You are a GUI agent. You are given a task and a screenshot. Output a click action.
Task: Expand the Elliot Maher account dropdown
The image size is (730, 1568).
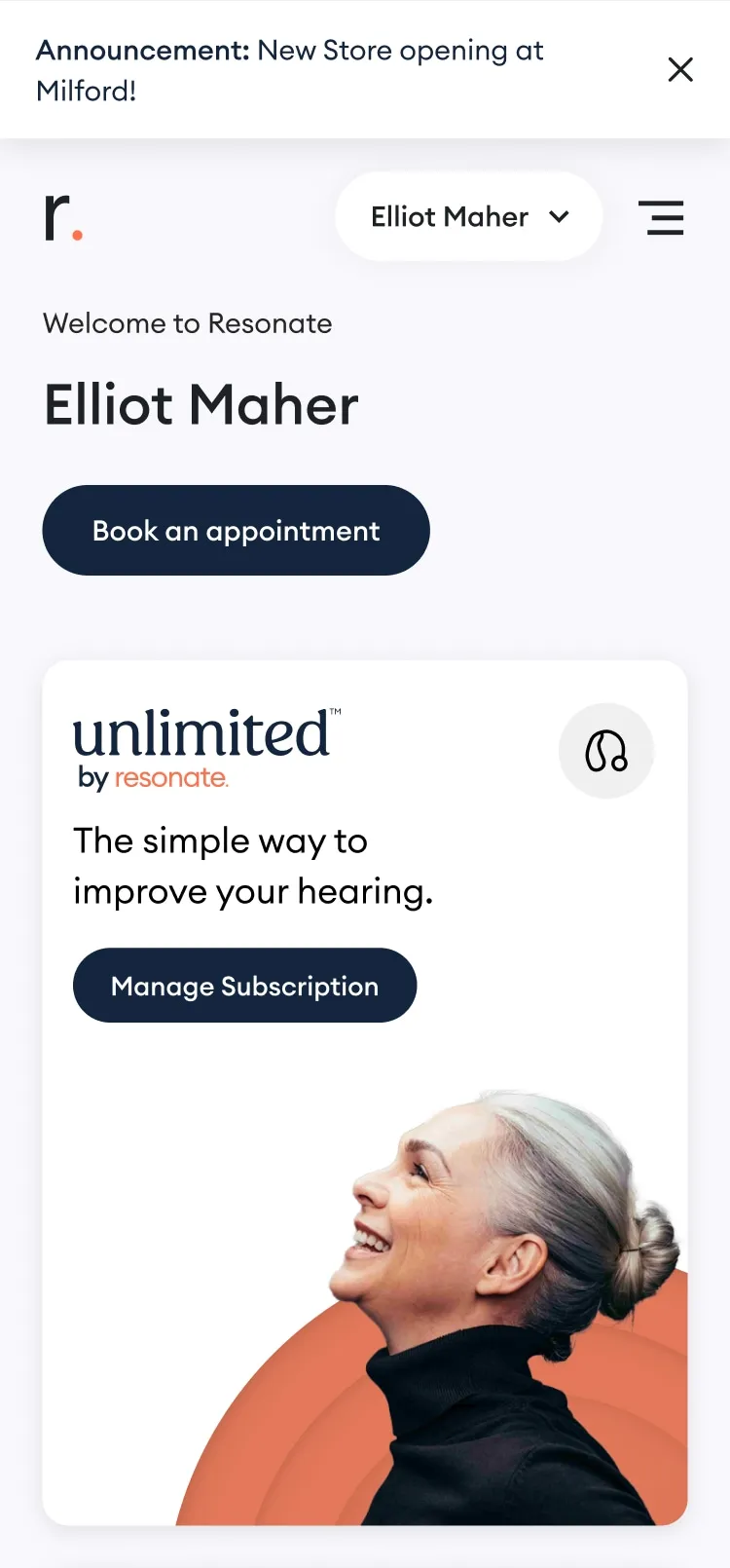pos(468,216)
